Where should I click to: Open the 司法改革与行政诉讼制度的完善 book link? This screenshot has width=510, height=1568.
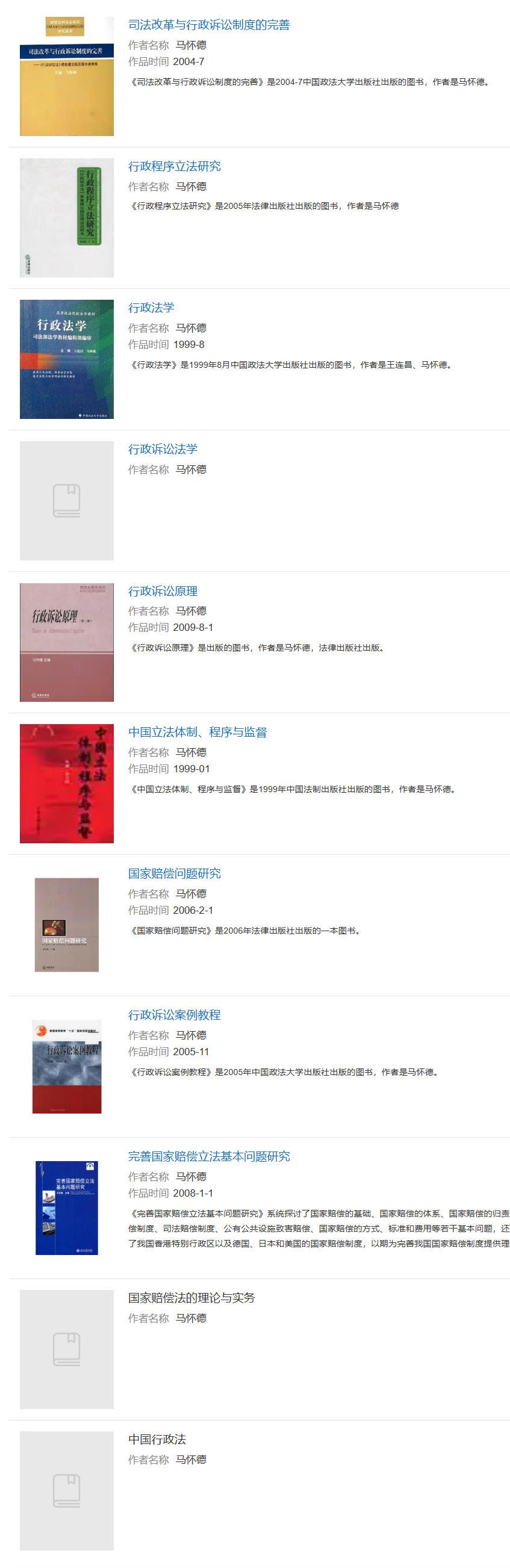point(209,25)
